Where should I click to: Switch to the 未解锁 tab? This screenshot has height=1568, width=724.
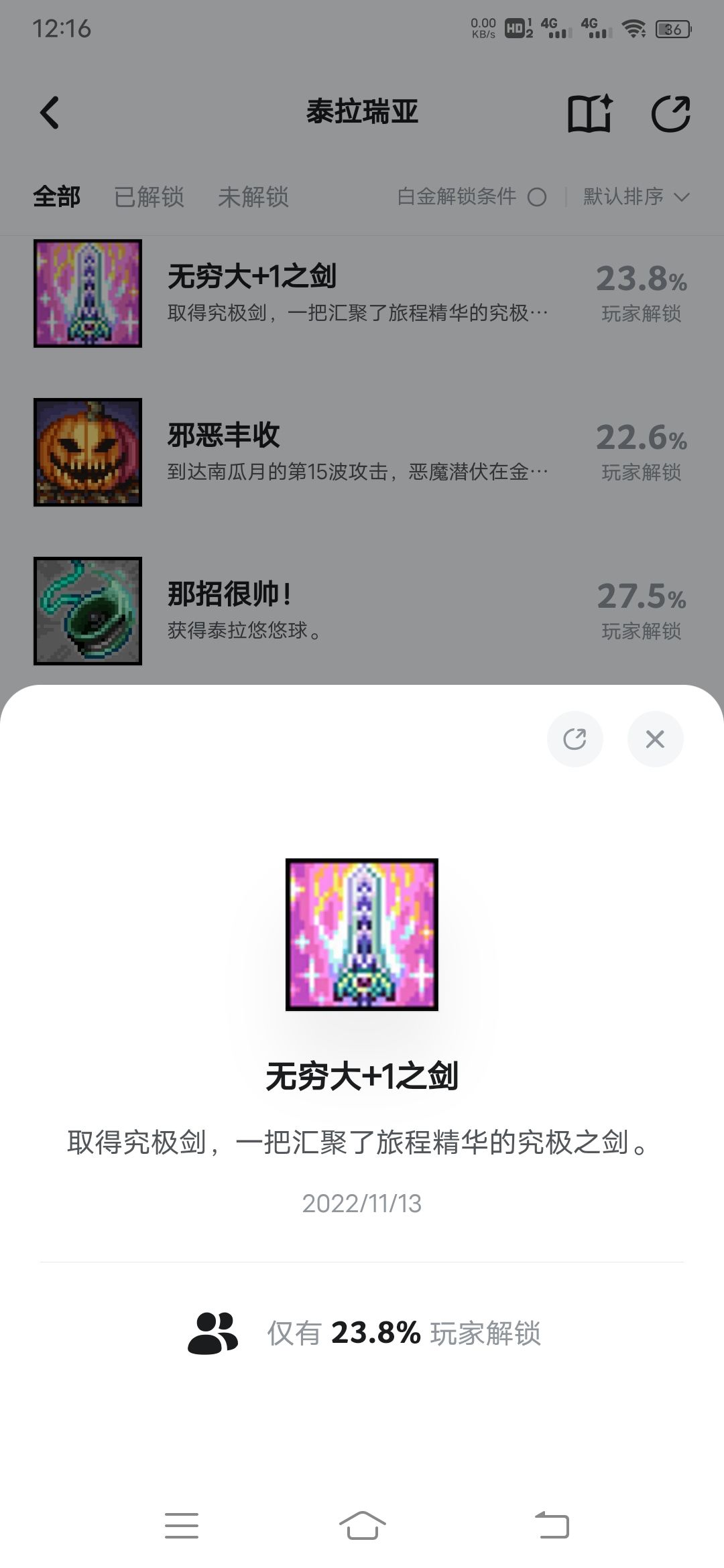[x=255, y=197]
